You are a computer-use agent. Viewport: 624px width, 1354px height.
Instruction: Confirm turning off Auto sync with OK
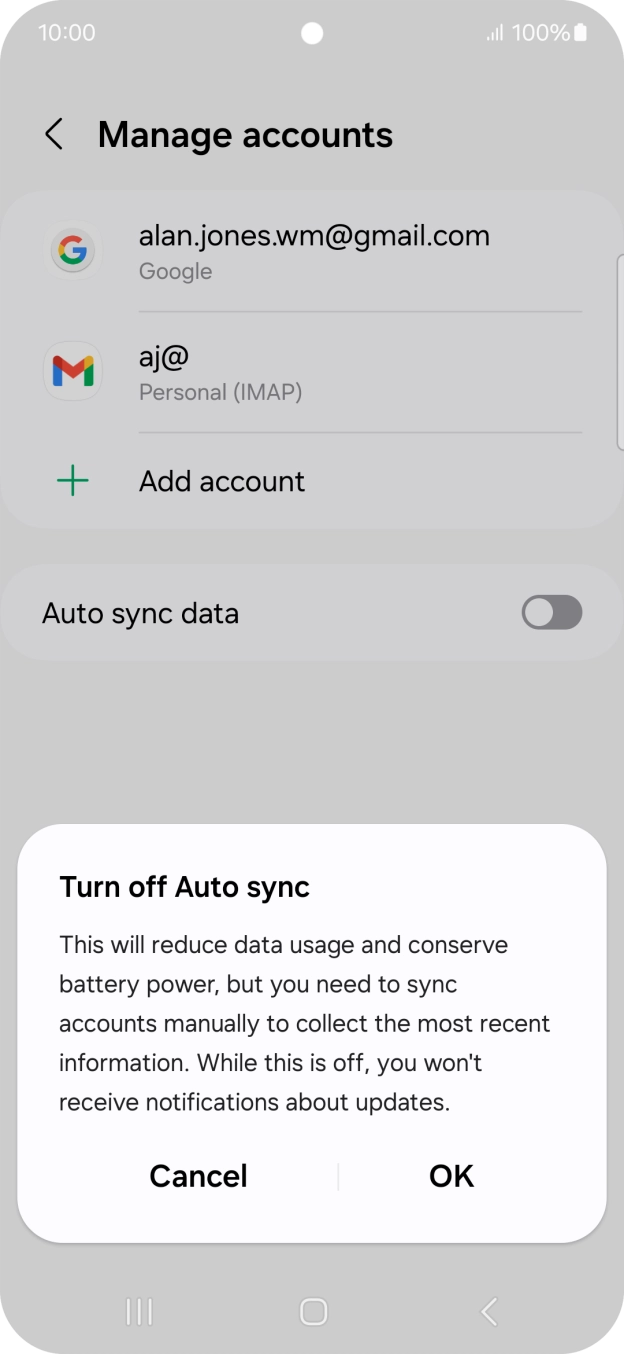451,1176
